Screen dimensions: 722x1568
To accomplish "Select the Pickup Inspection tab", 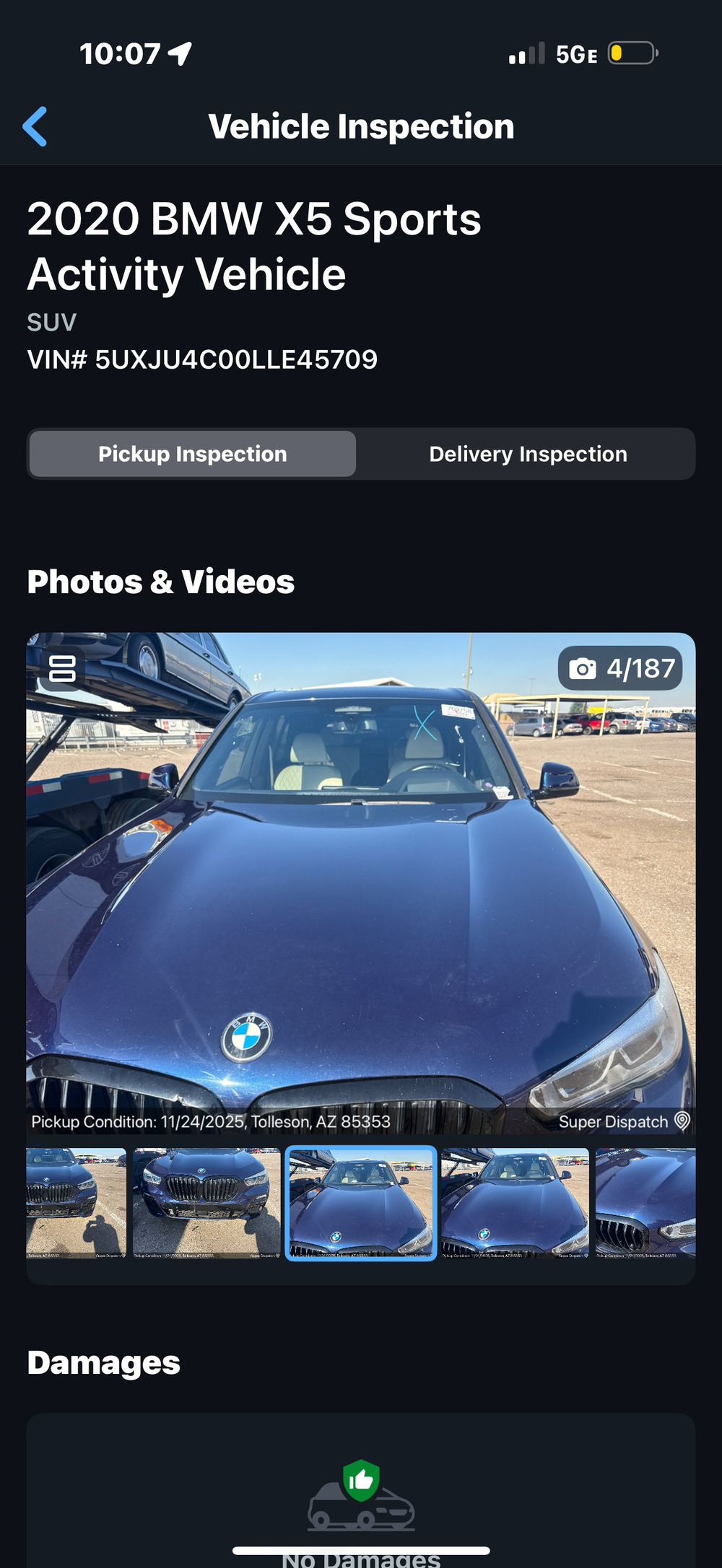I will click(x=193, y=454).
